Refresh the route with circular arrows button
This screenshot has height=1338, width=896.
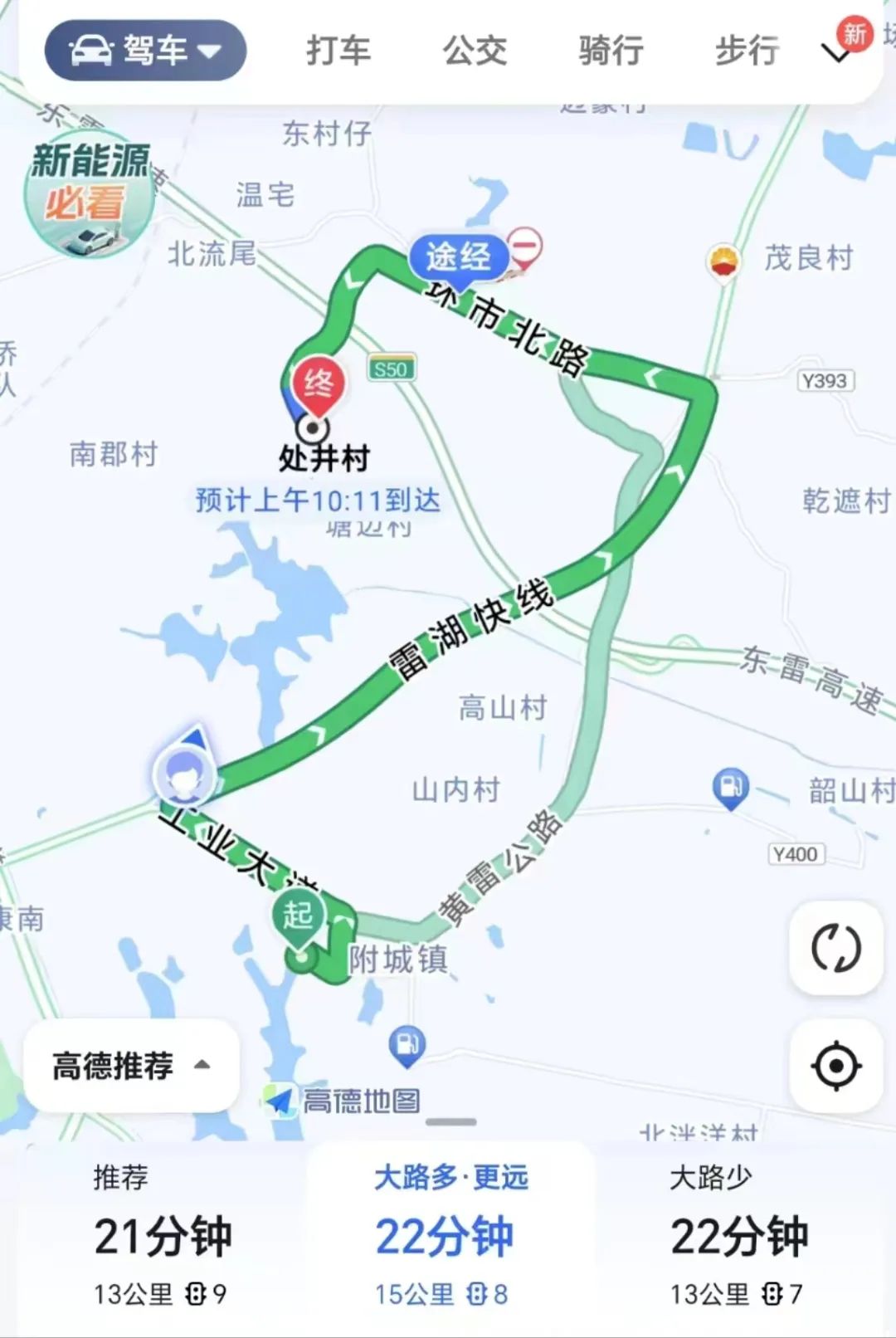835,948
